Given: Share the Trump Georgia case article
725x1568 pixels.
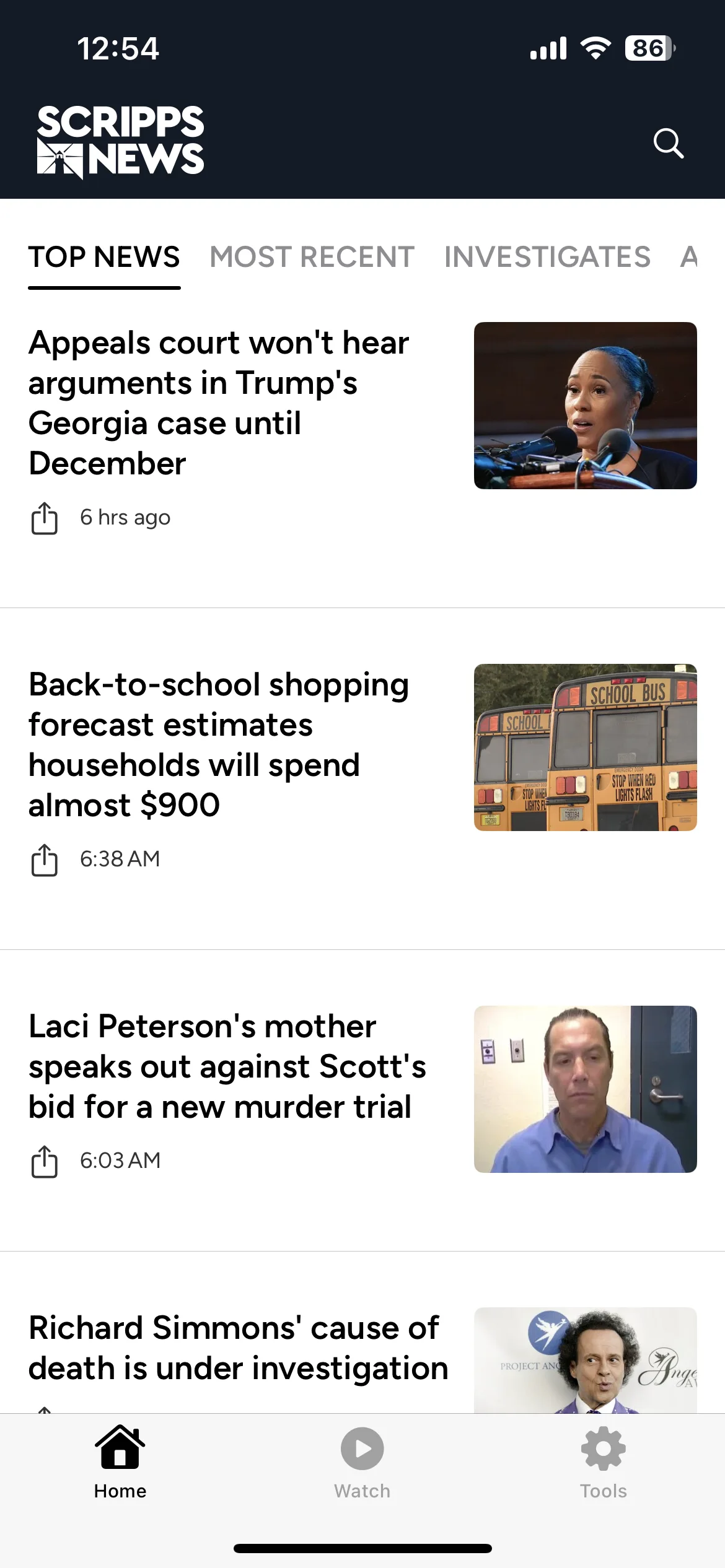Looking at the screenshot, I should 45,518.
